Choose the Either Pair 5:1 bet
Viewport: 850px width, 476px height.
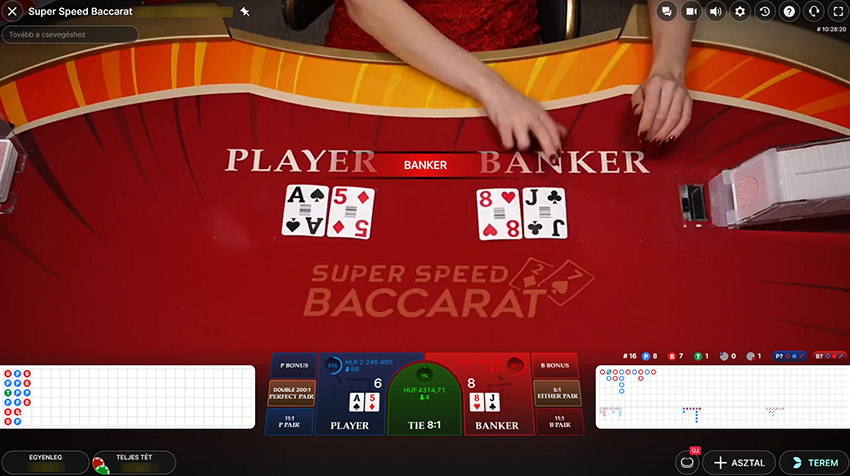[557, 393]
